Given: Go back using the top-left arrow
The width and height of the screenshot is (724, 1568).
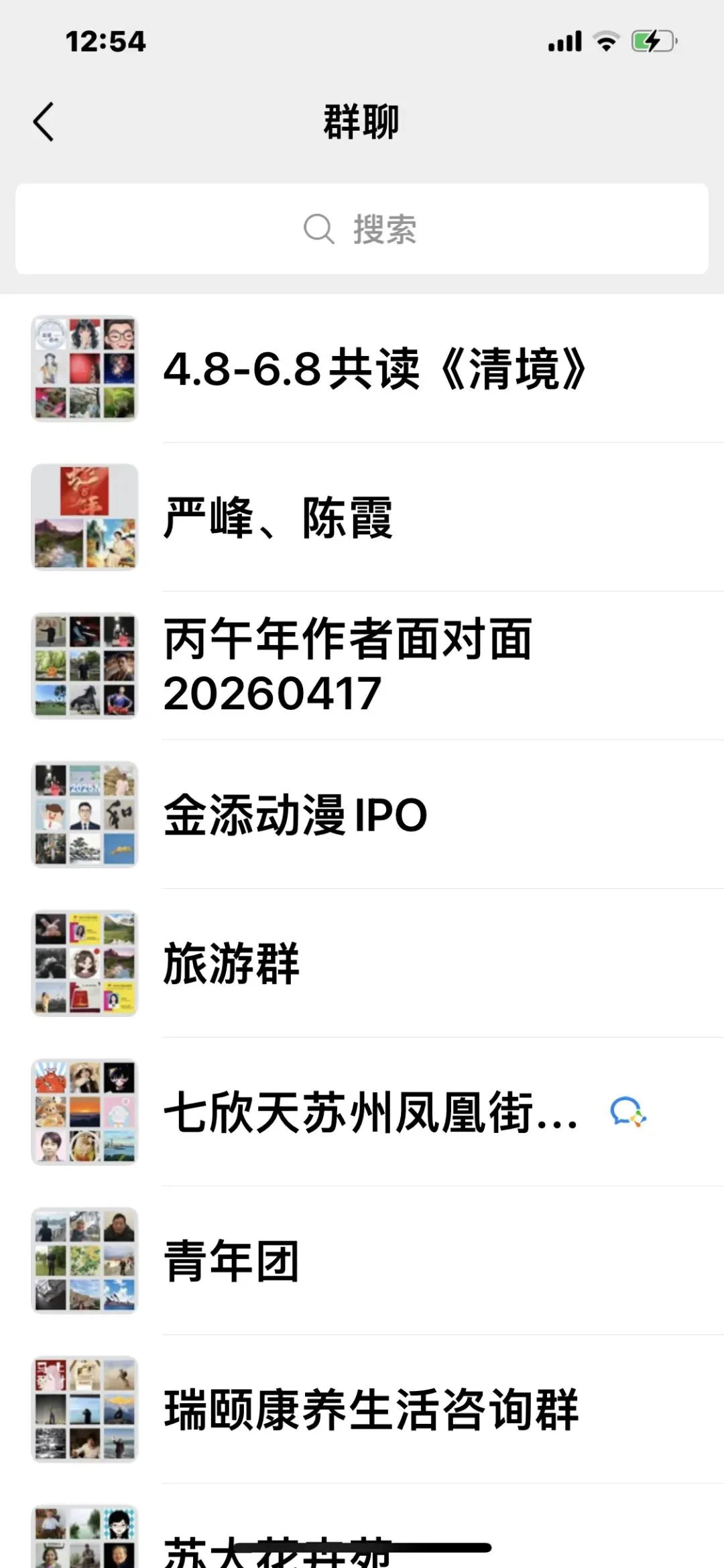Looking at the screenshot, I should coord(44,122).
